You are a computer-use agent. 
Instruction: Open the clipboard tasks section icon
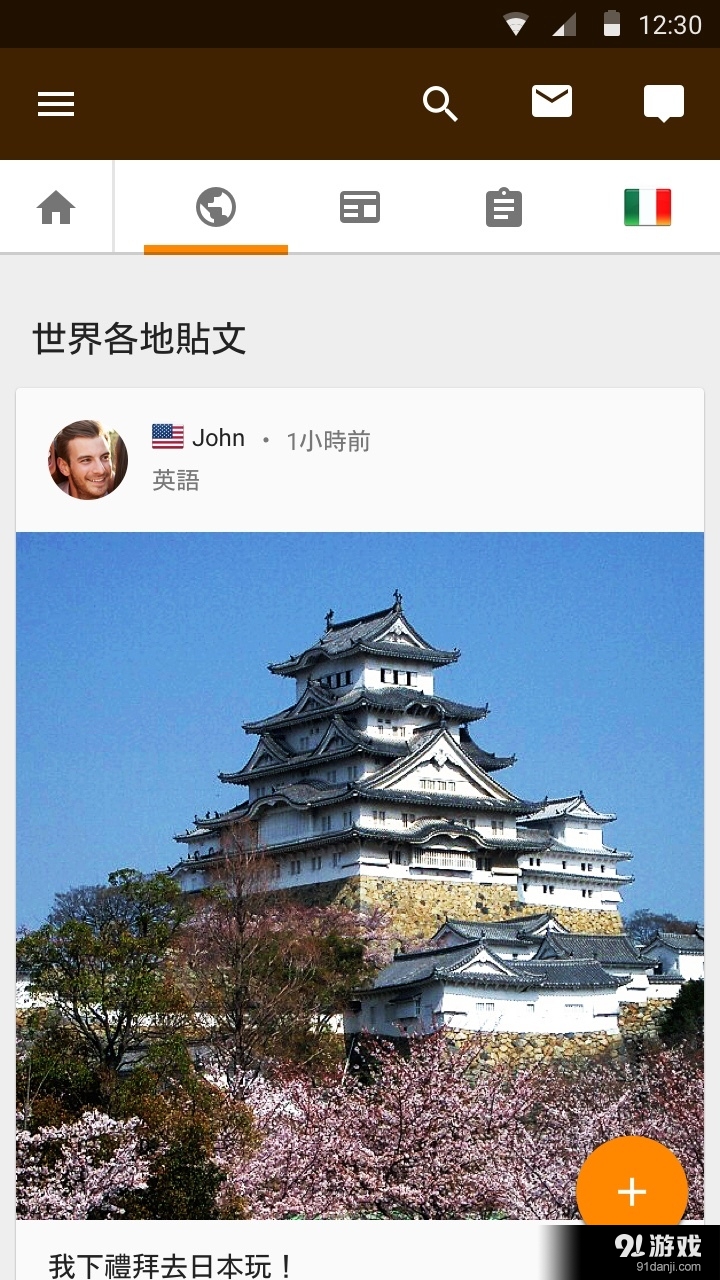click(503, 206)
